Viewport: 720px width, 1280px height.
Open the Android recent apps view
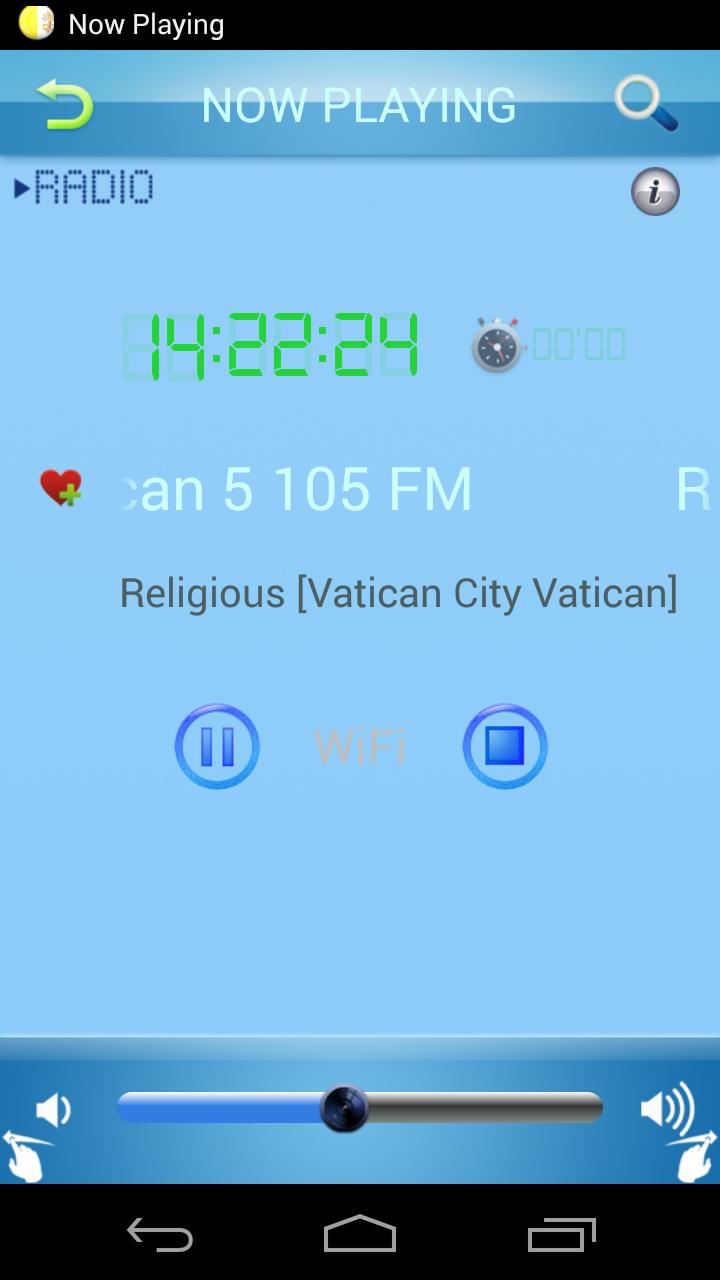[x=561, y=1235]
